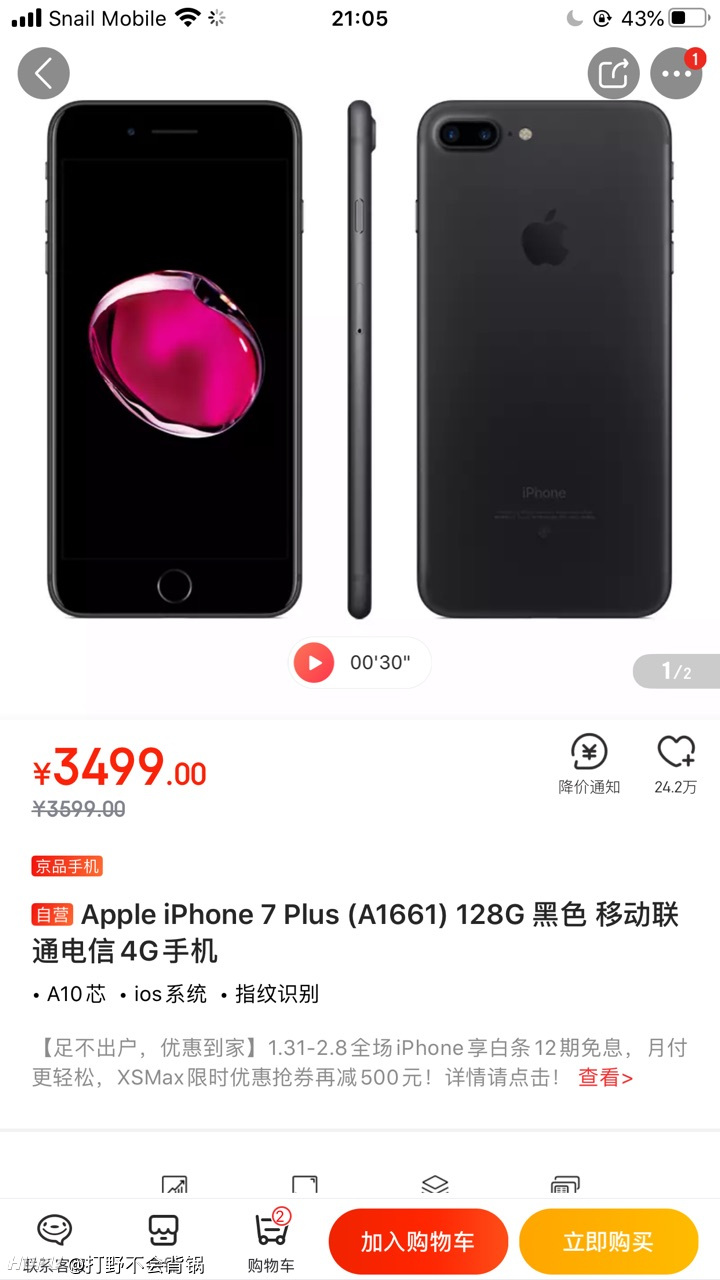The image size is (720, 1280).
Task: Visit the store page icon
Action: coord(163,1230)
